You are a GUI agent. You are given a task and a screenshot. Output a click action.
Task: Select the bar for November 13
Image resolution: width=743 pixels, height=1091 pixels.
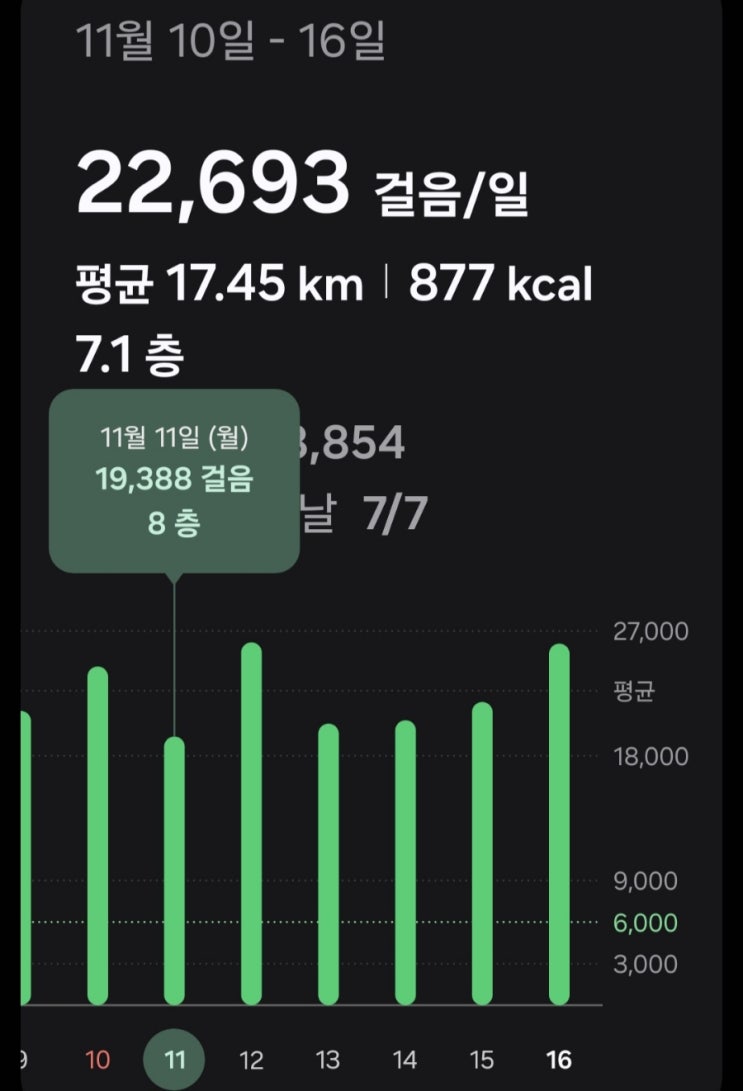328,864
